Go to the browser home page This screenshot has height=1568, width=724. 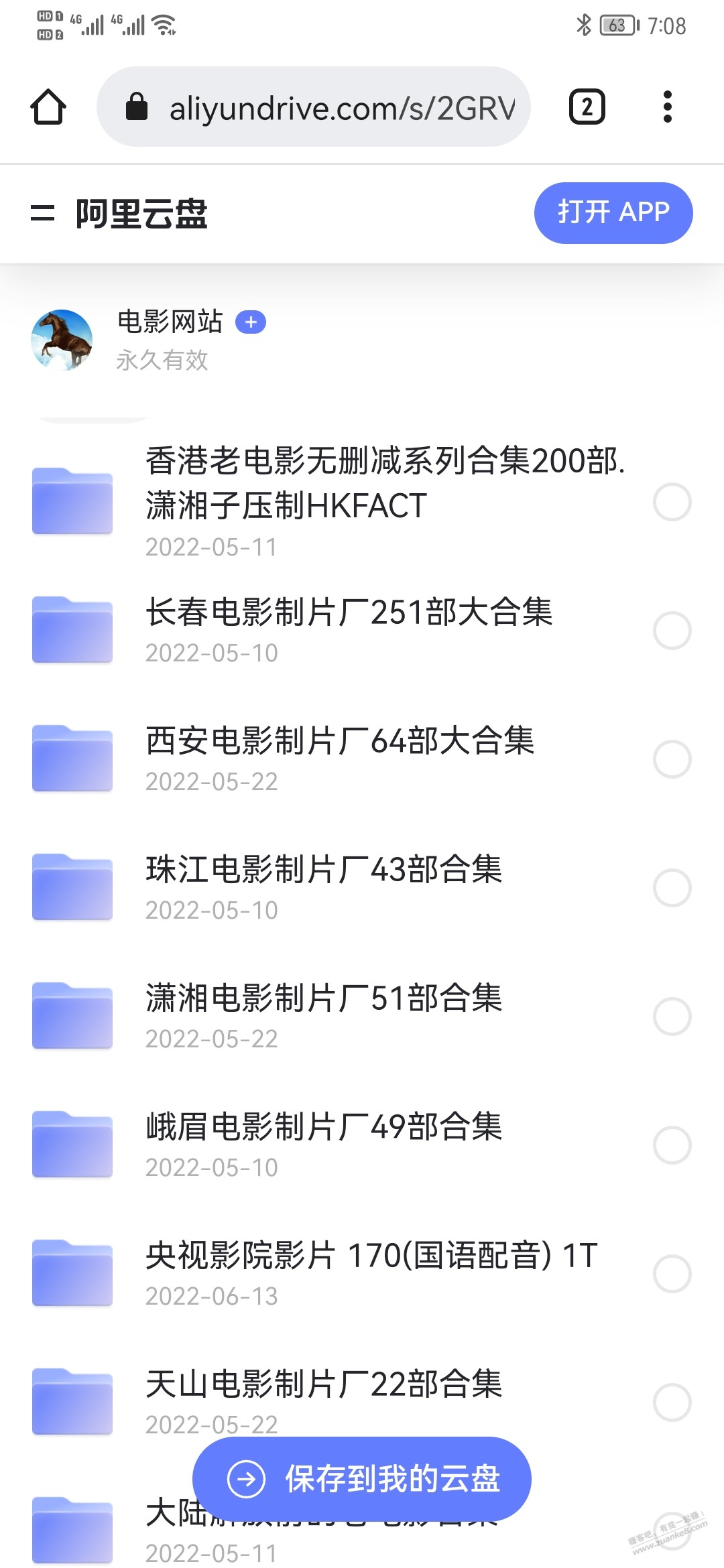click(x=48, y=107)
